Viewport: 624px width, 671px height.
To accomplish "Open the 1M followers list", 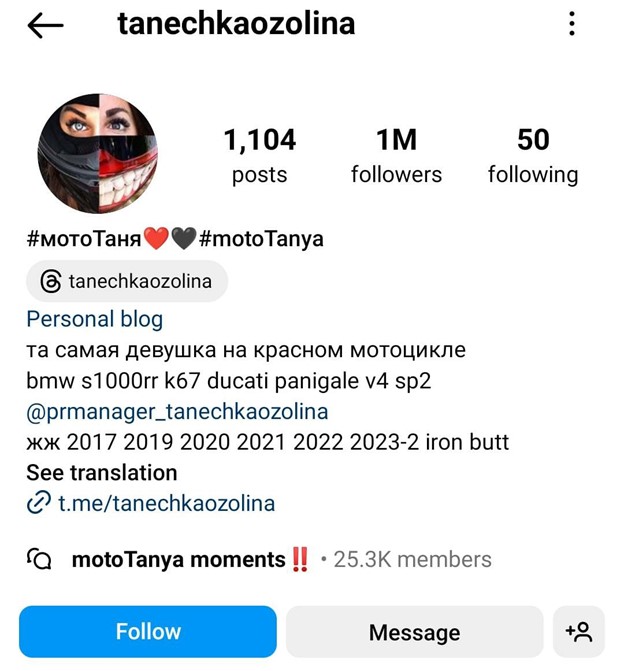I will pyautogui.click(x=396, y=155).
